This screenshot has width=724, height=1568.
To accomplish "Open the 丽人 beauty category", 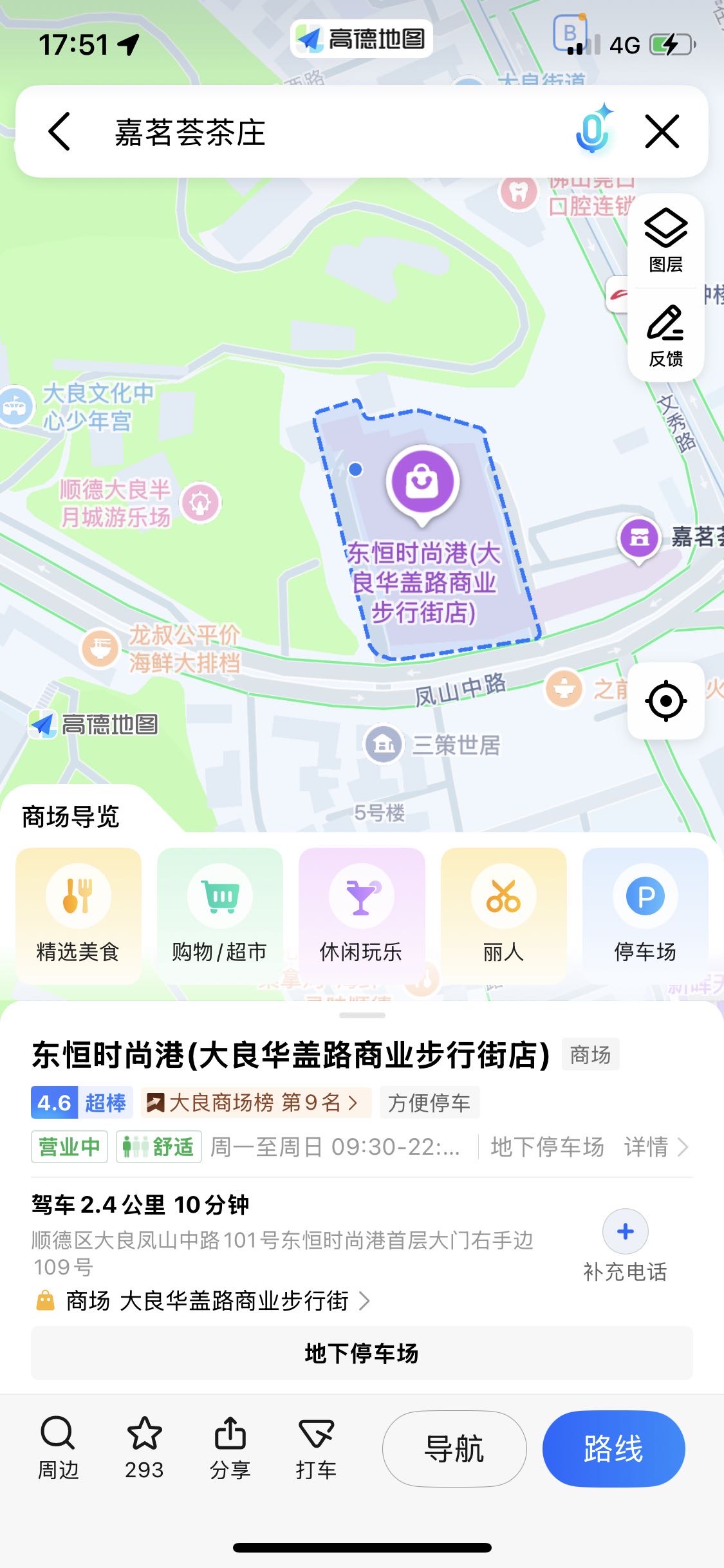I will (503, 915).
